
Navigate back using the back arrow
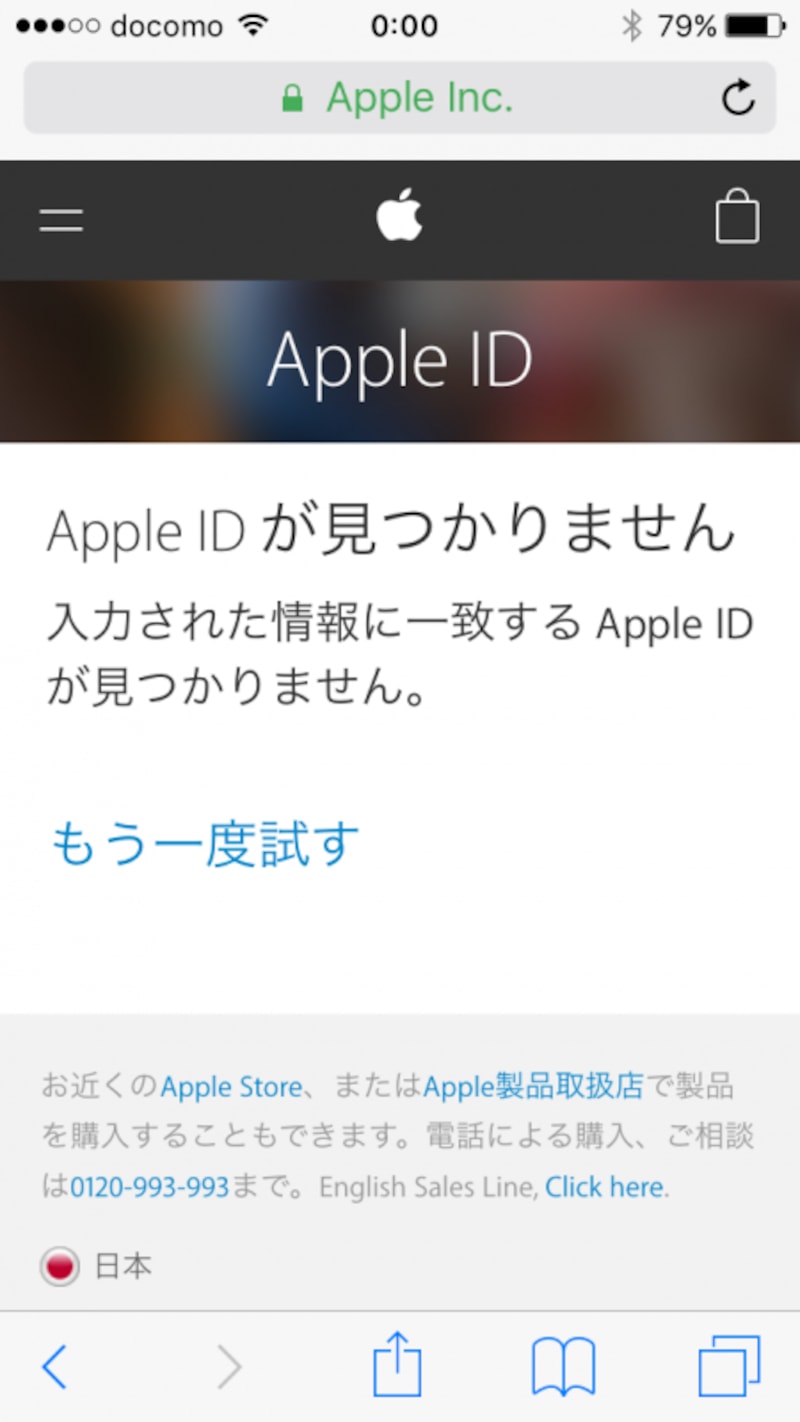click(57, 1364)
